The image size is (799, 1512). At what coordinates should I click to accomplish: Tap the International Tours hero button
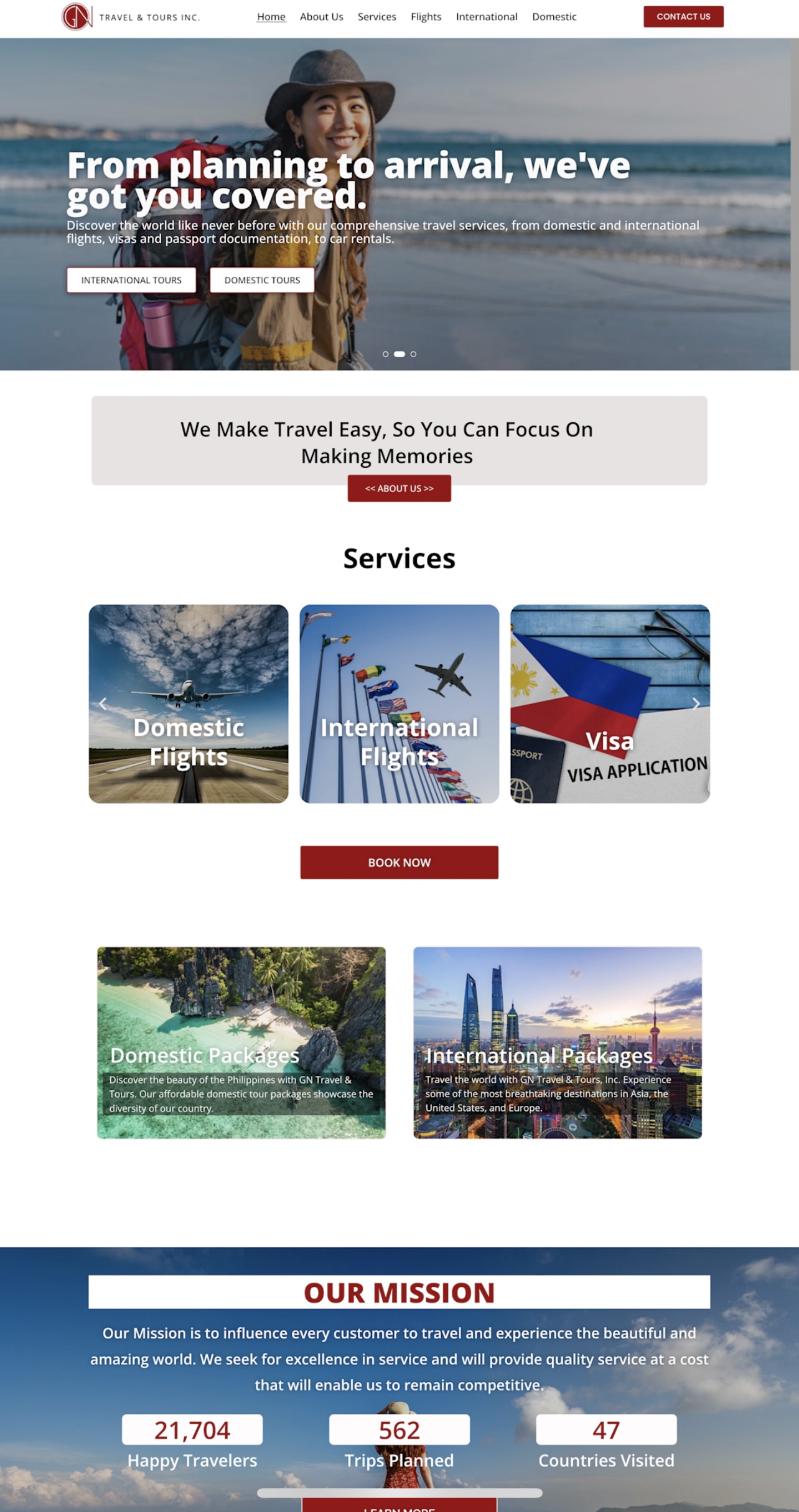[x=131, y=280]
